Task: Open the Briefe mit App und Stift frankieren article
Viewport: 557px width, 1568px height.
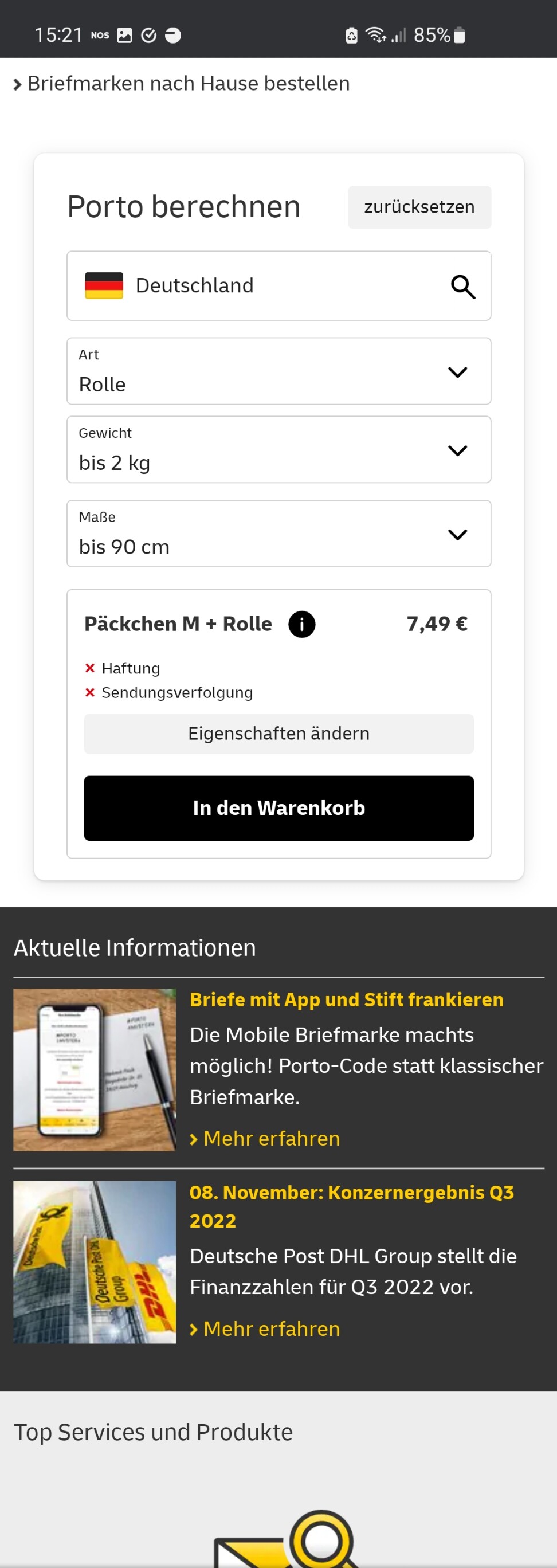Action: click(x=346, y=999)
